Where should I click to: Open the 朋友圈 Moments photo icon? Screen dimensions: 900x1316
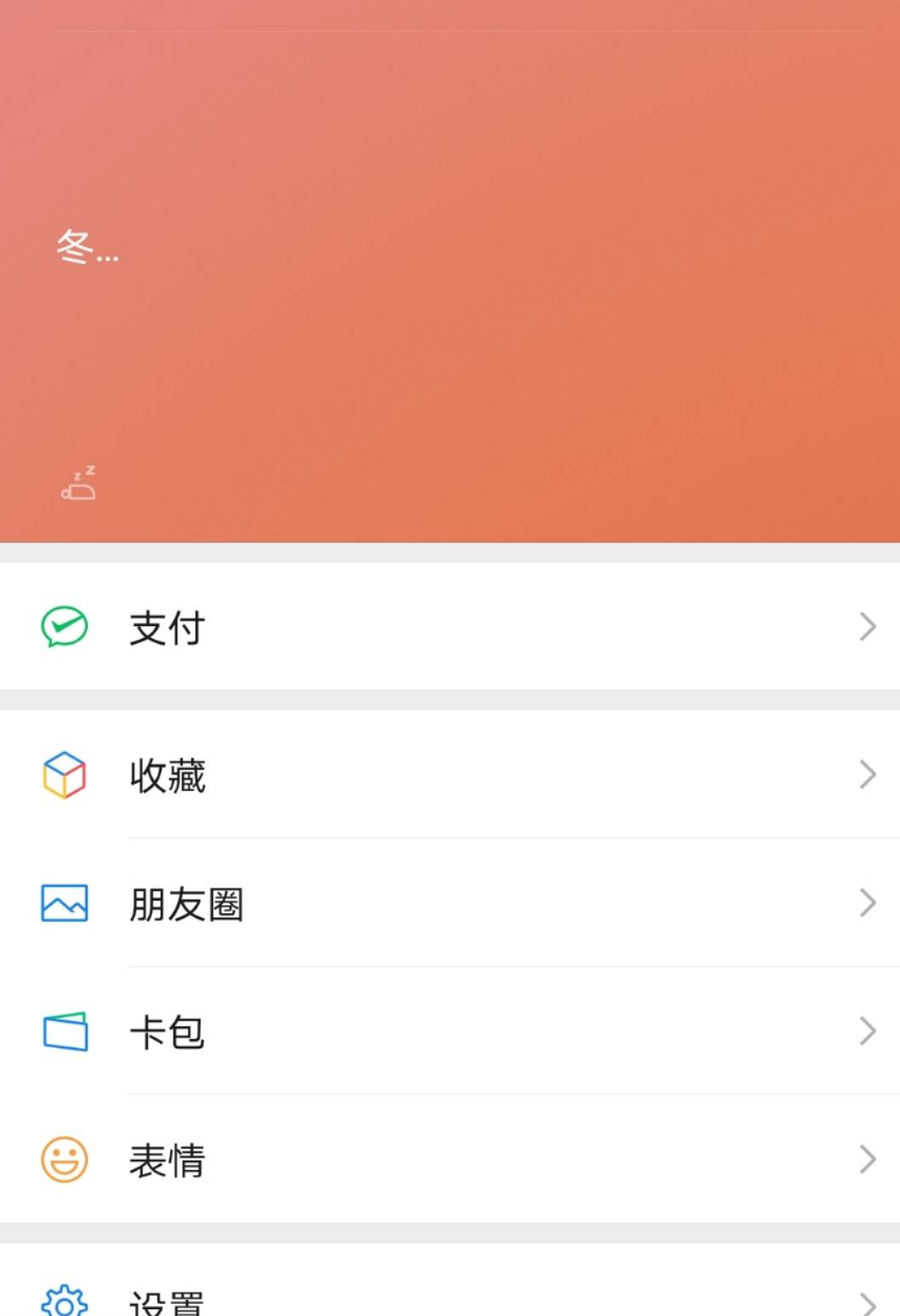64,903
